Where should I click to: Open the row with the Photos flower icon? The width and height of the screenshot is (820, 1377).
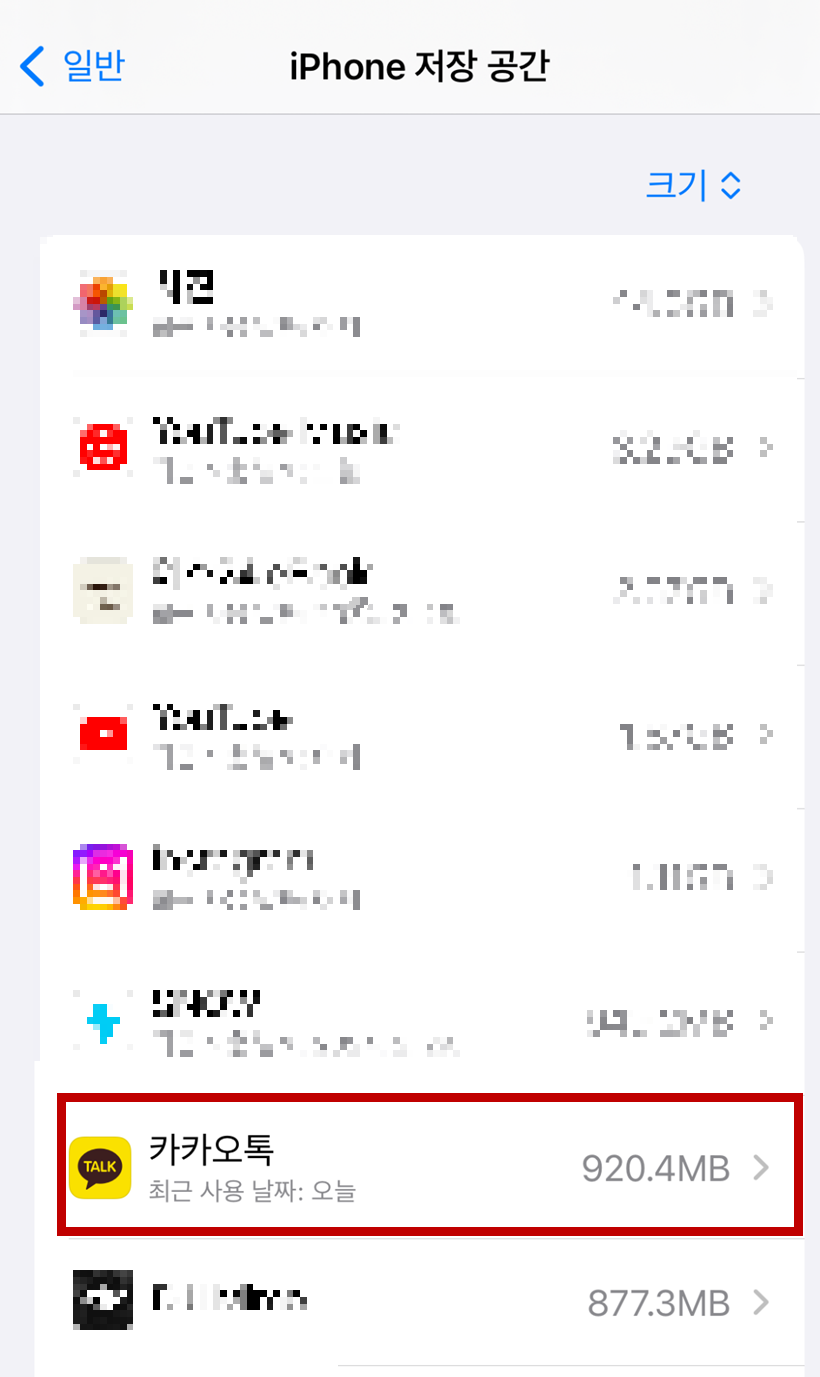tap(422, 304)
